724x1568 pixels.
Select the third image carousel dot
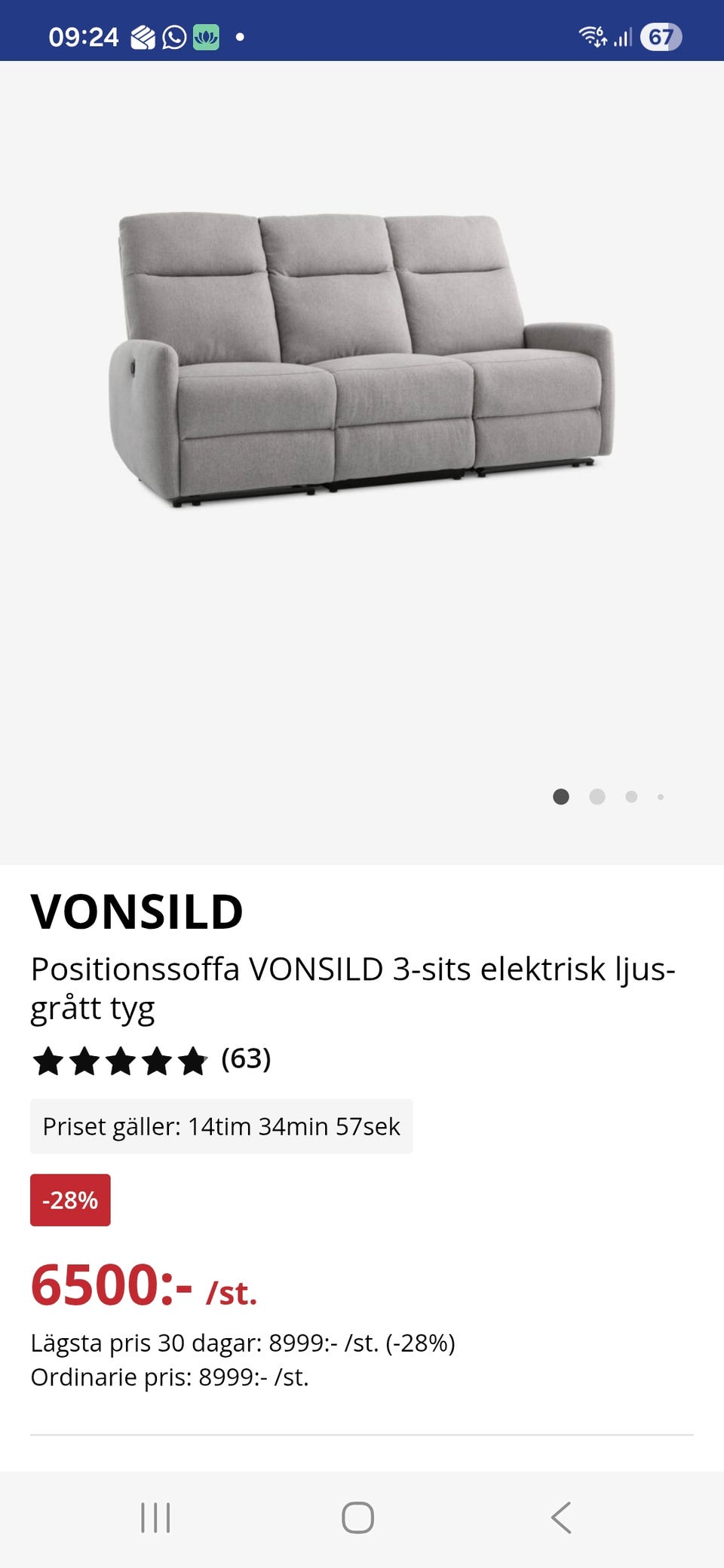[x=630, y=797]
